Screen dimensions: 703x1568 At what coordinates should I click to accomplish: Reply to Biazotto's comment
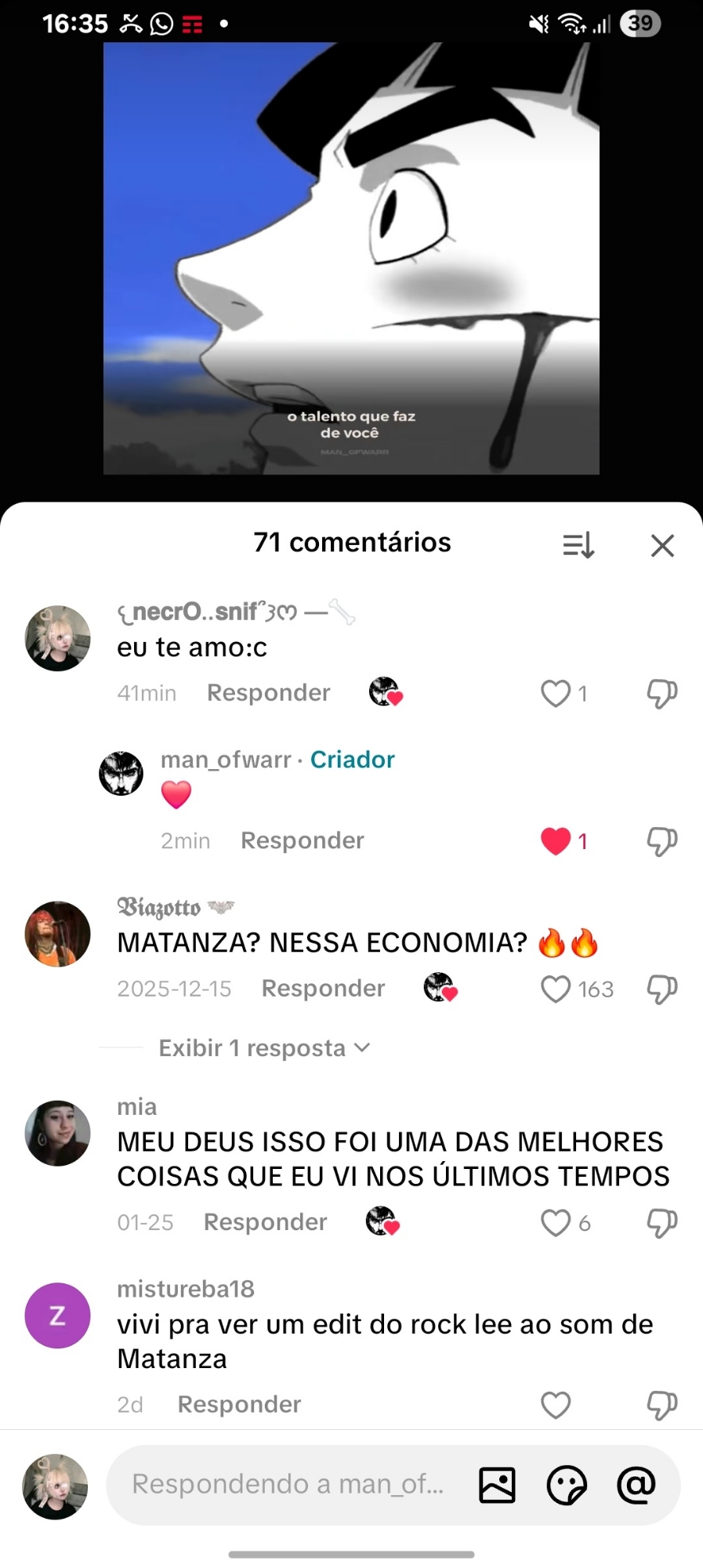click(323, 989)
